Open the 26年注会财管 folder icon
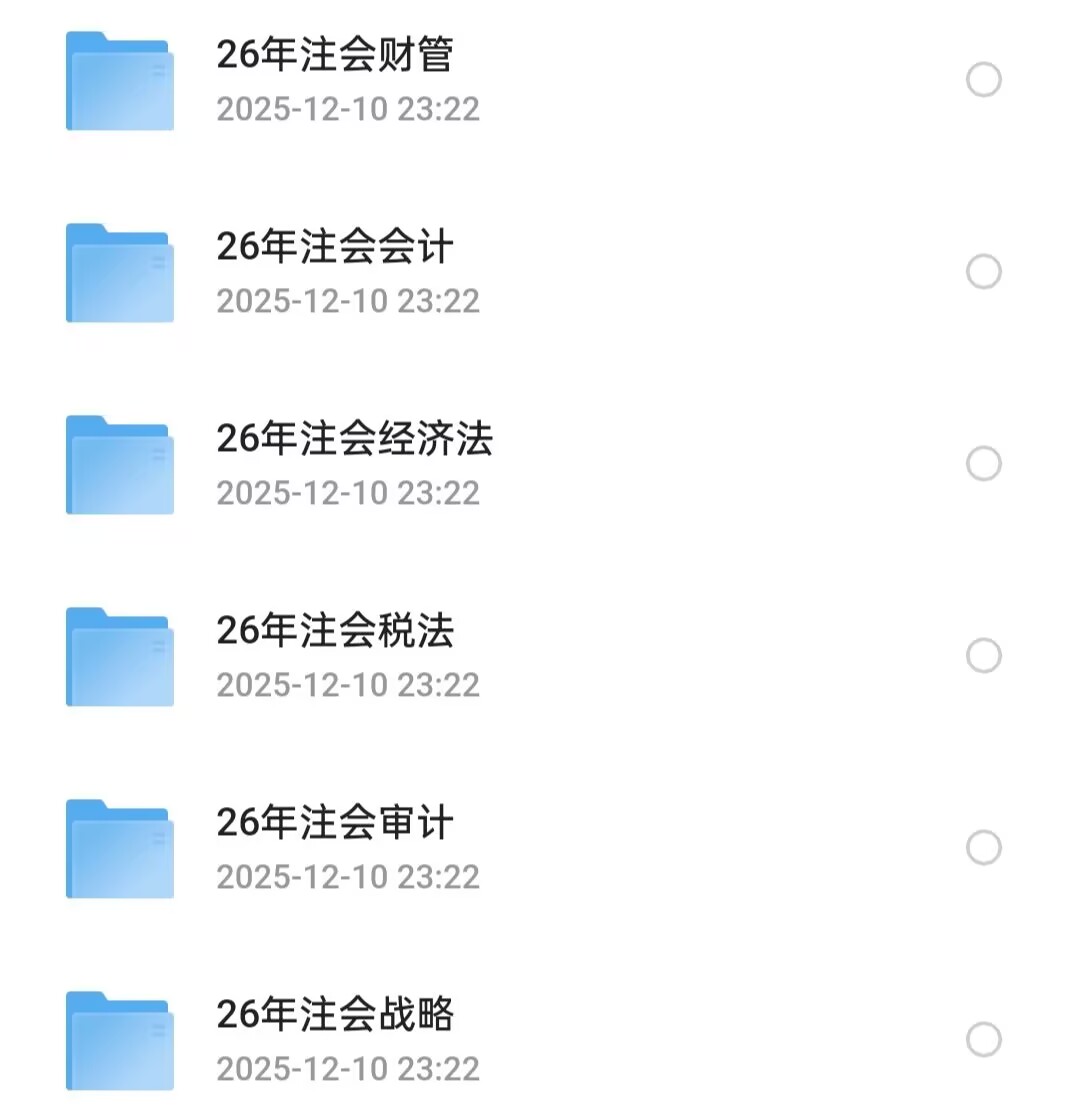The image size is (1080, 1117). coord(119,82)
